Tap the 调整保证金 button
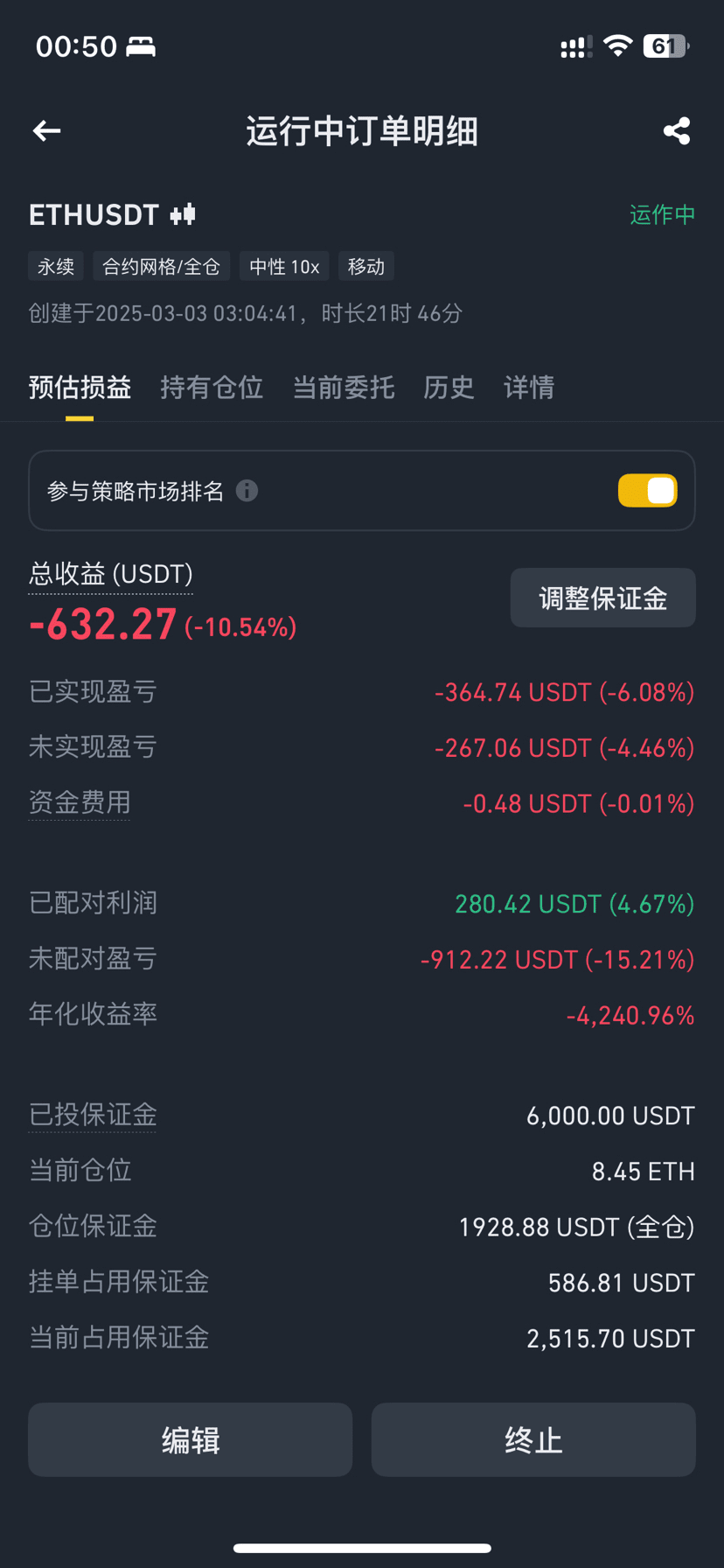The image size is (724, 1568). [x=603, y=598]
